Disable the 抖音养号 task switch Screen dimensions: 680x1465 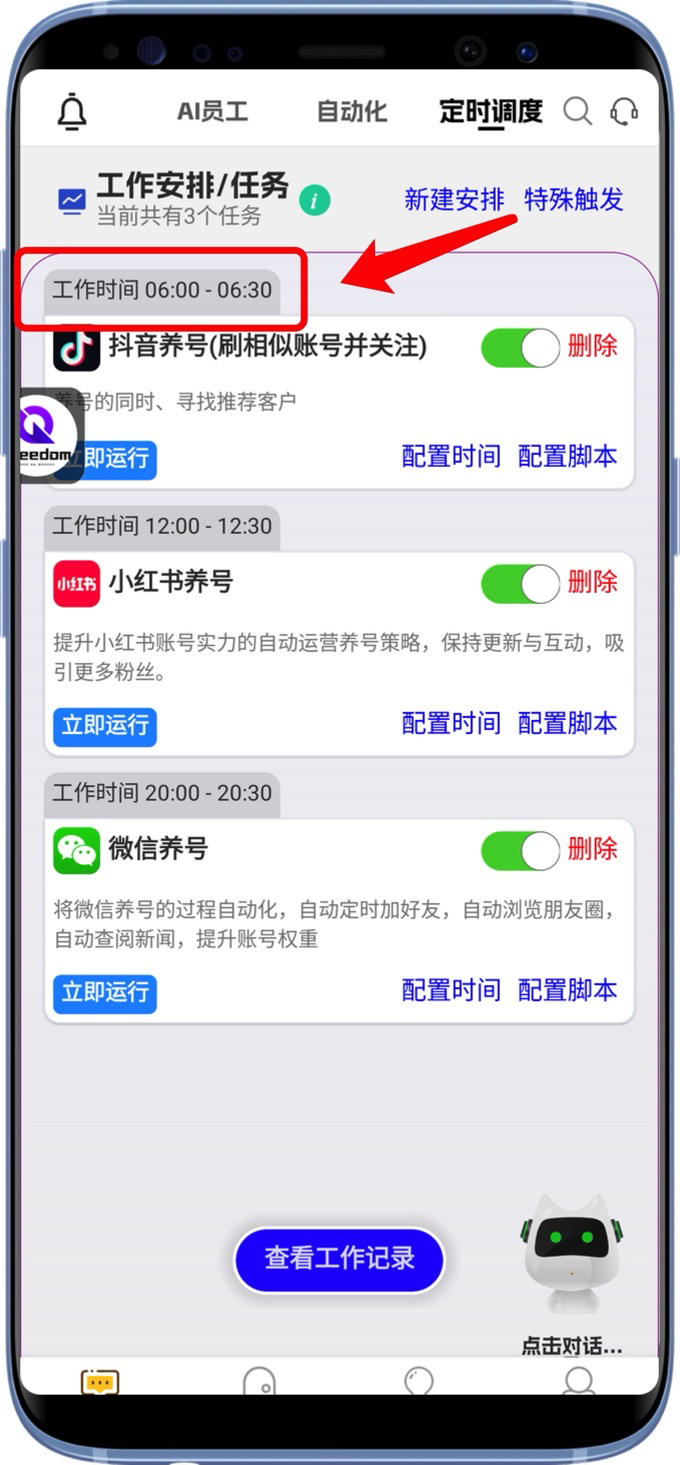click(x=520, y=348)
